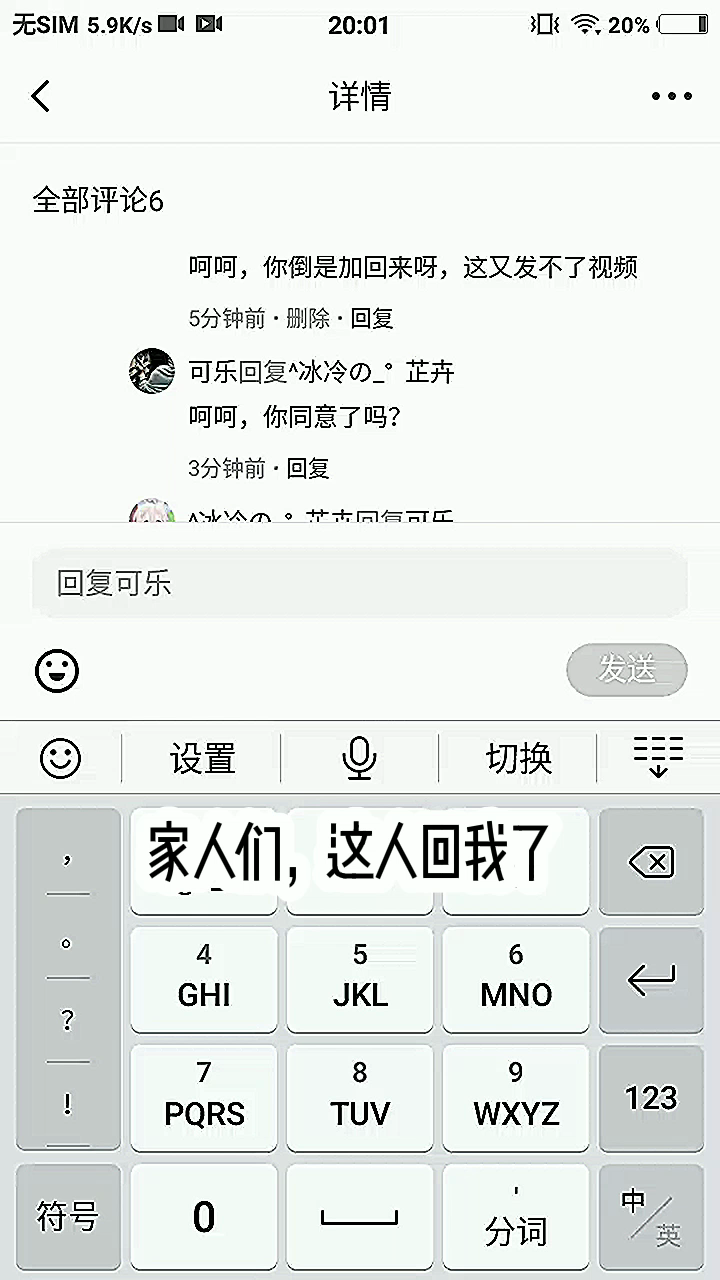Image resolution: width=720 pixels, height=1280 pixels.
Task: Toggle 中/英 language key
Action: pos(652,1217)
